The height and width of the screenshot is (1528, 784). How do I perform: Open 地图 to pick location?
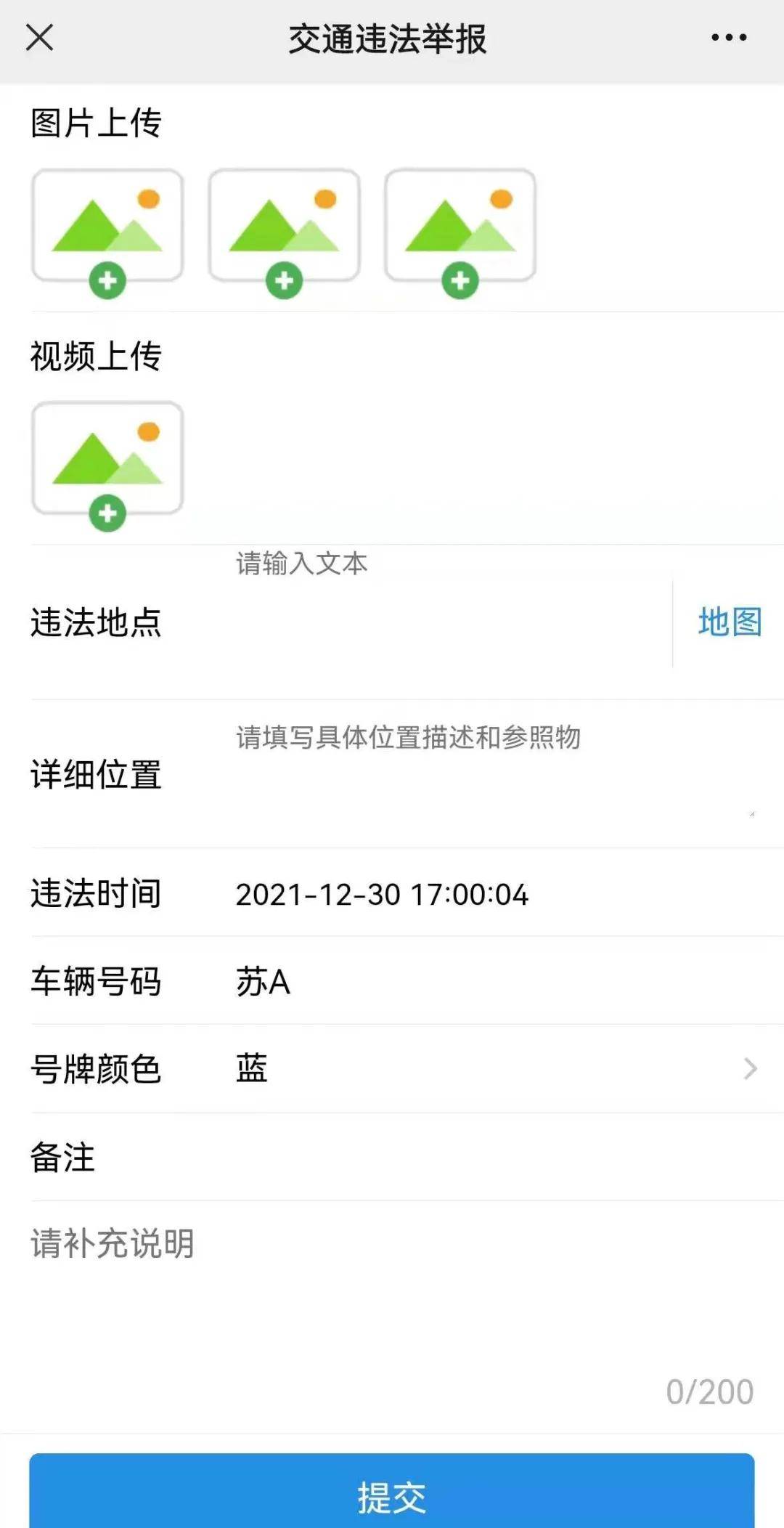[x=730, y=622]
